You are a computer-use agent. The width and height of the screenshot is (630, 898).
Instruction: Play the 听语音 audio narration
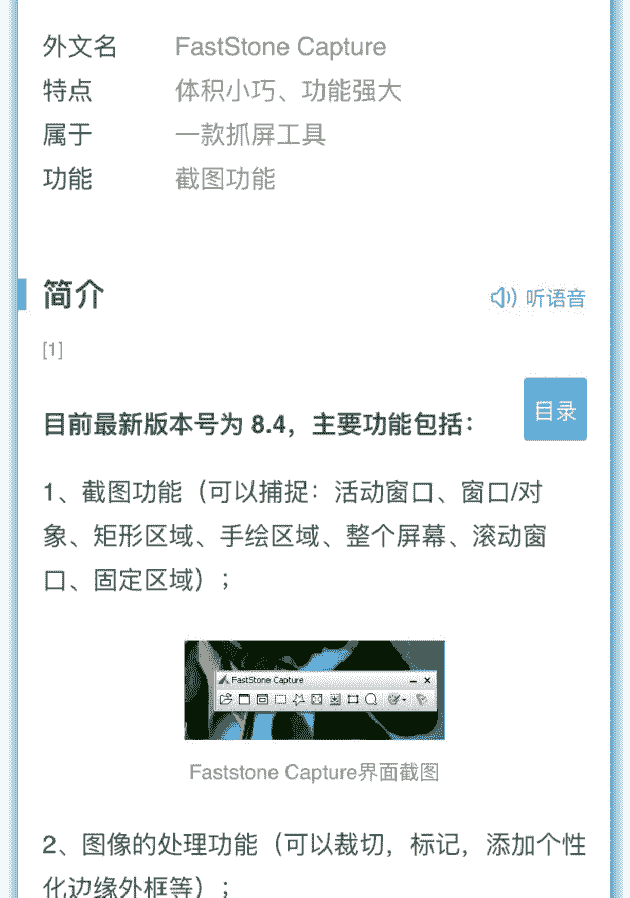click(x=538, y=298)
